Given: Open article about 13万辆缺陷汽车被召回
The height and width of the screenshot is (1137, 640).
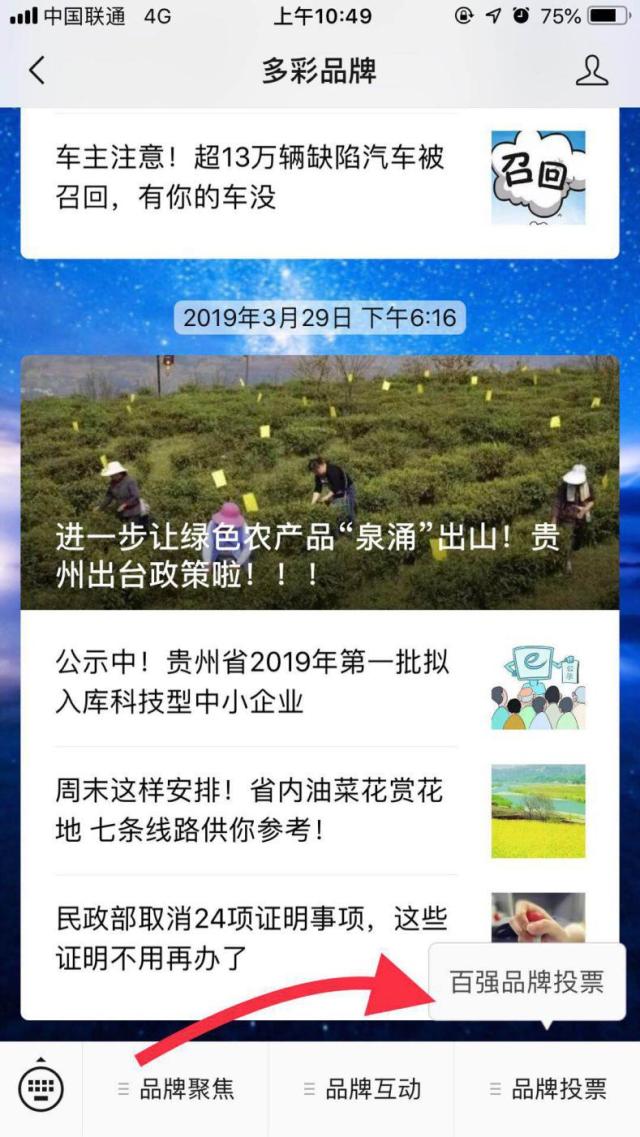Looking at the screenshot, I should (250, 177).
